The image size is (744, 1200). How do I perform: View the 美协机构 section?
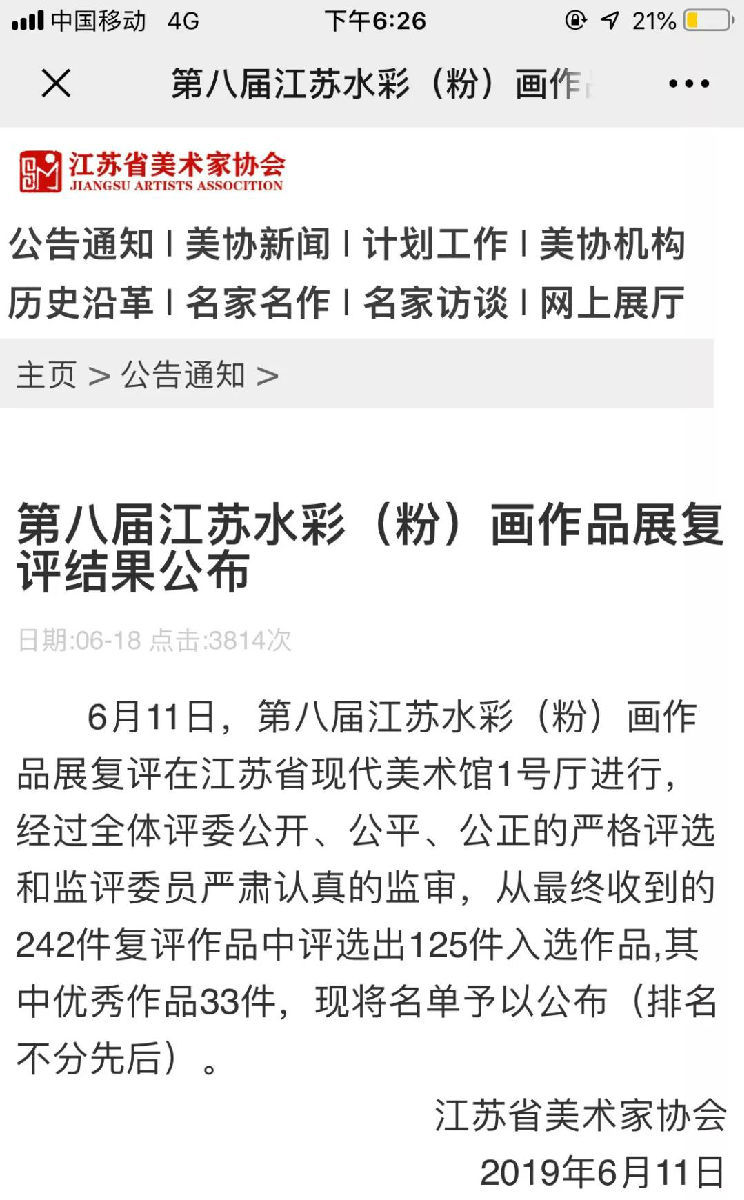(x=612, y=244)
